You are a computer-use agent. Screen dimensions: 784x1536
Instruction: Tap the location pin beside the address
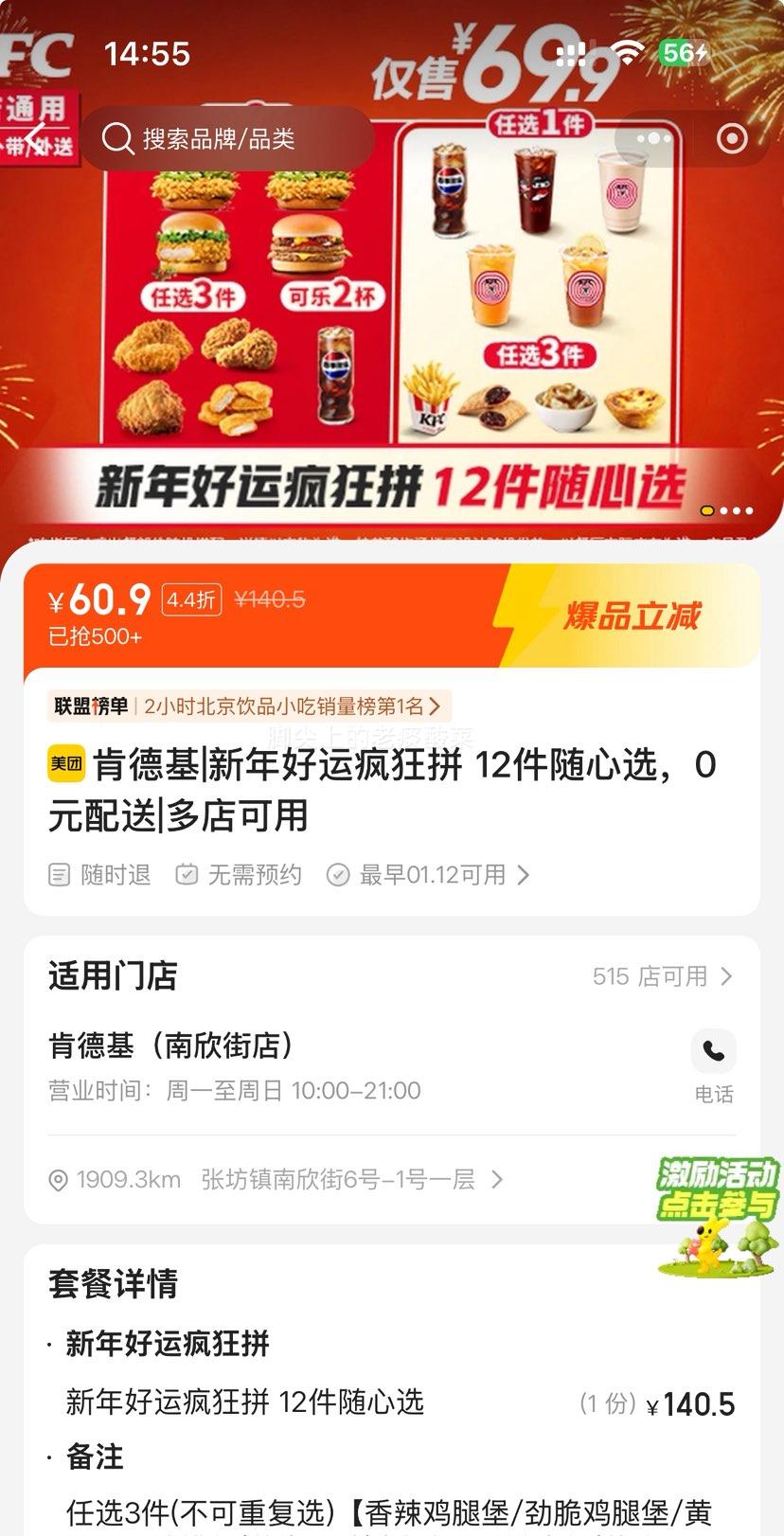(57, 1180)
